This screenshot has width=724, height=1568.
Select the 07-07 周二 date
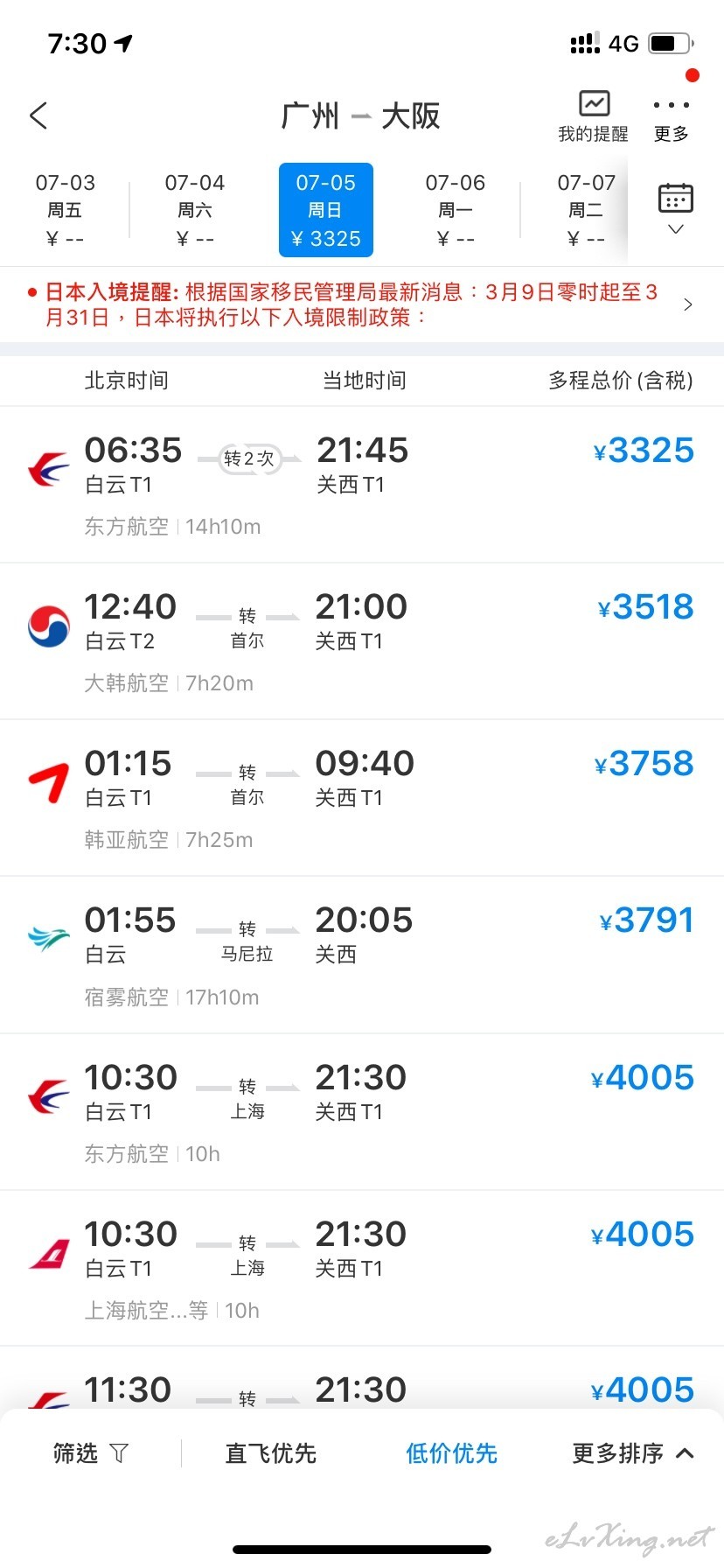586,210
